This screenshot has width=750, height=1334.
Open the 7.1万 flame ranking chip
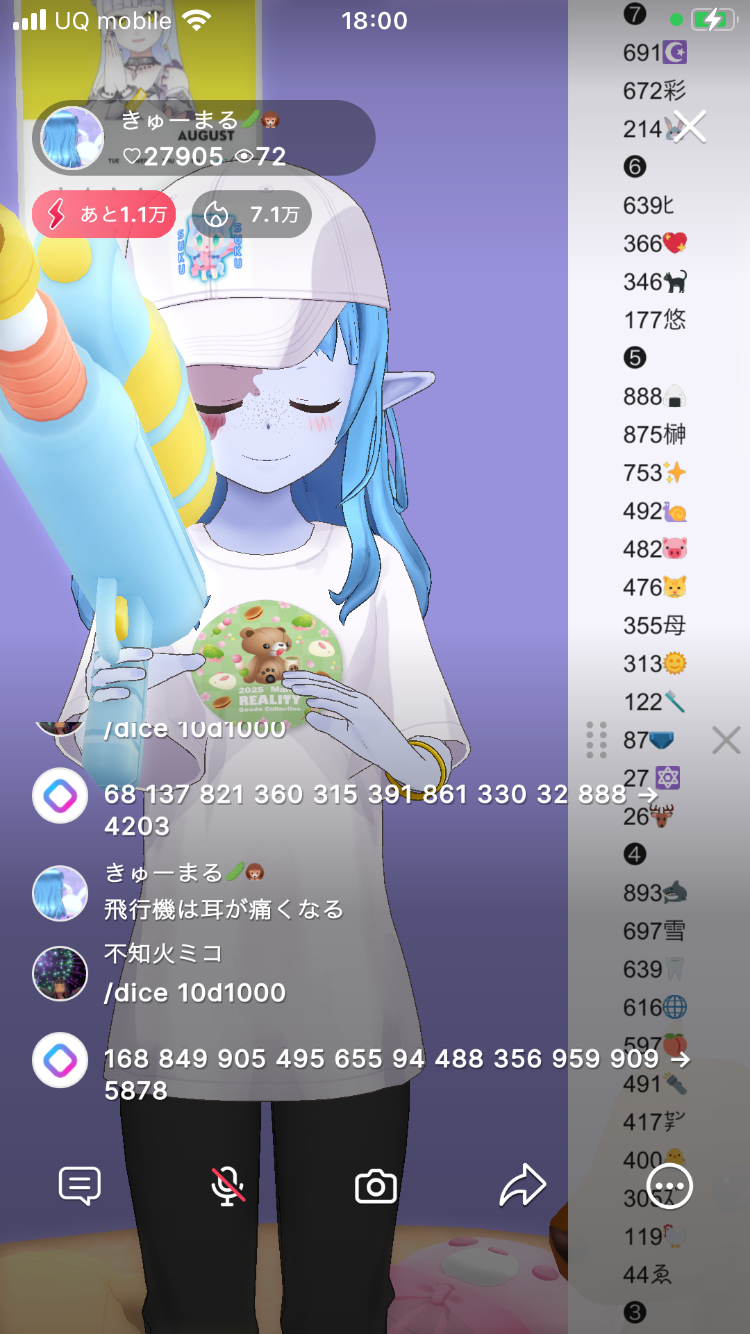[251, 214]
